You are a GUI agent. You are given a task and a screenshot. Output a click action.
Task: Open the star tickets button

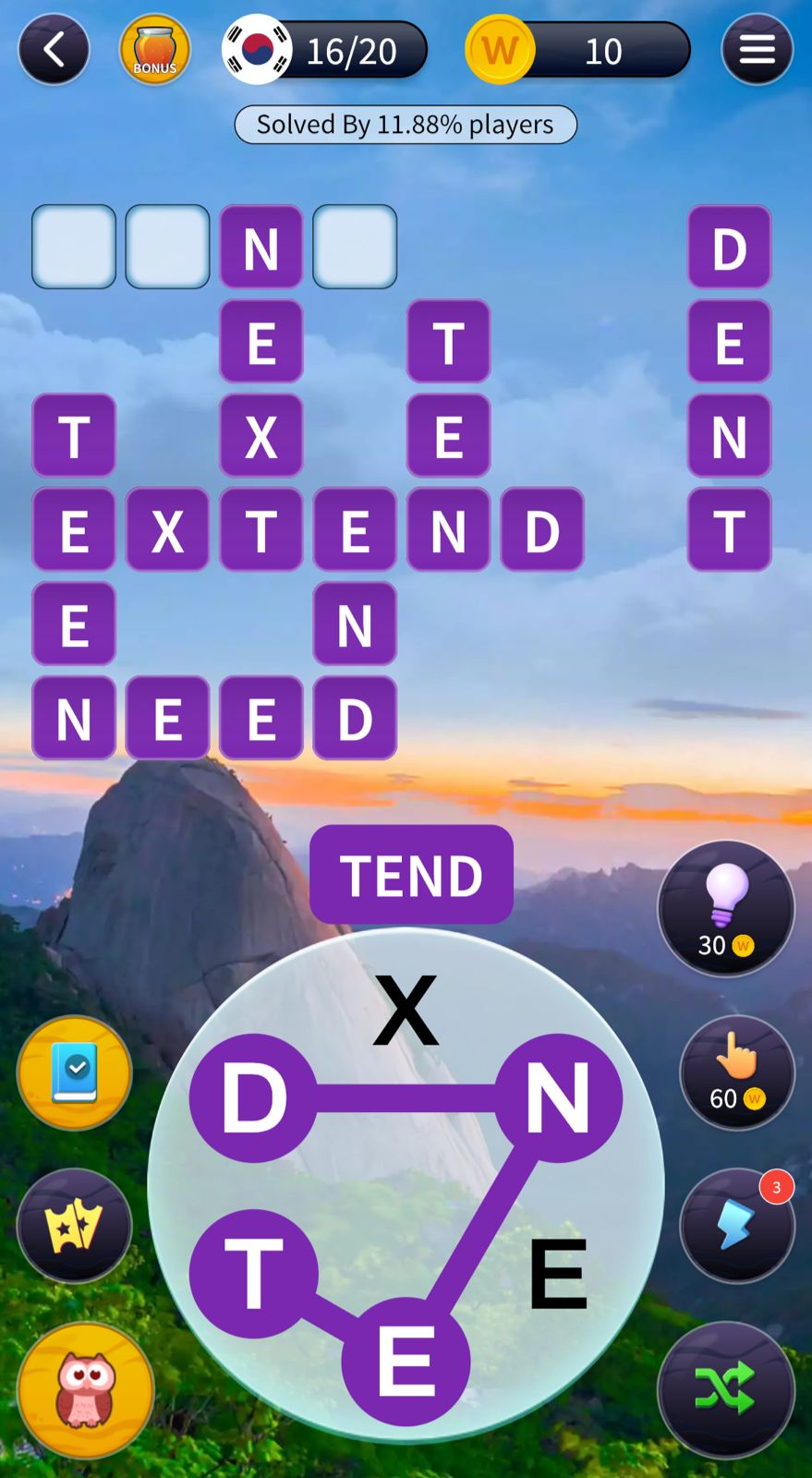[x=75, y=1226]
